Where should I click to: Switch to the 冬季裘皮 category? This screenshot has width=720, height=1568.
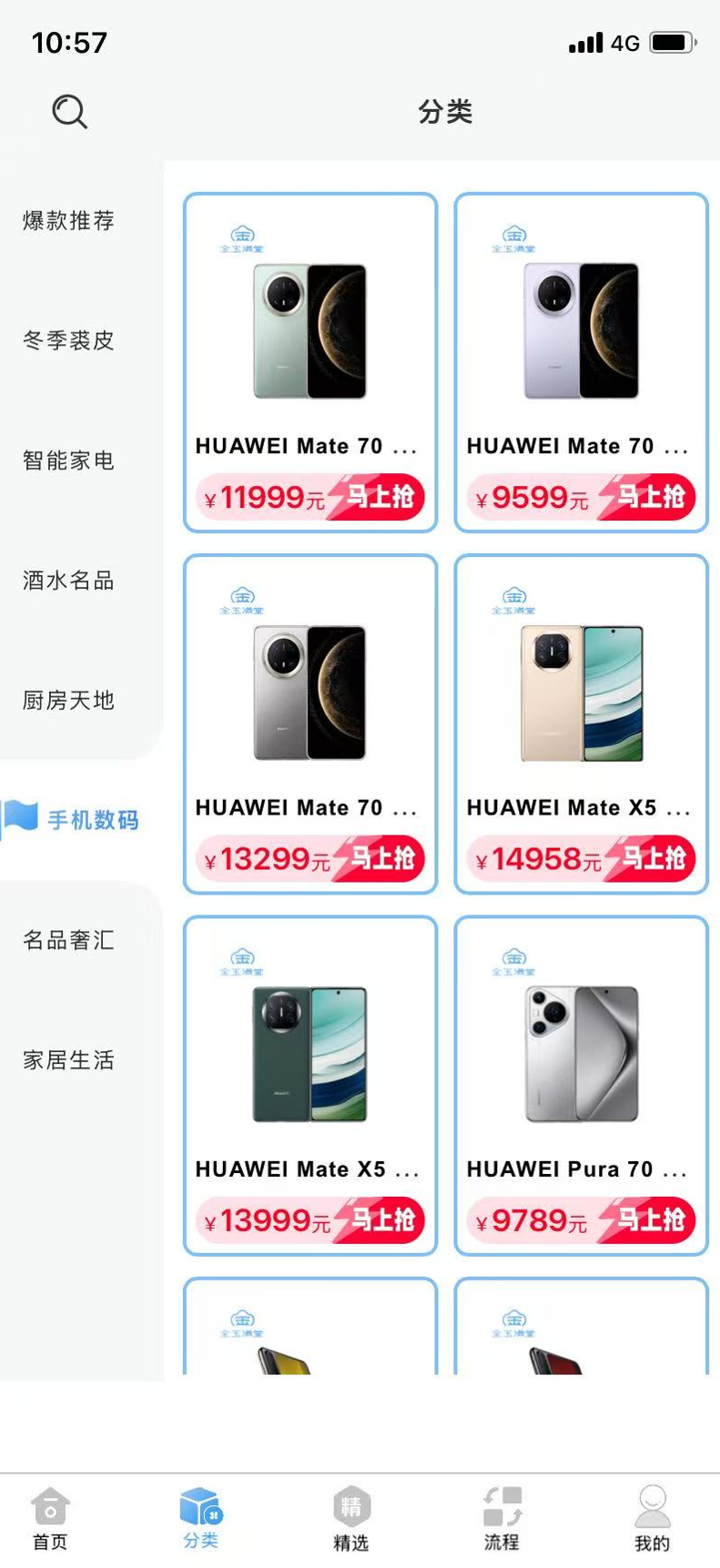click(x=68, y=340)
